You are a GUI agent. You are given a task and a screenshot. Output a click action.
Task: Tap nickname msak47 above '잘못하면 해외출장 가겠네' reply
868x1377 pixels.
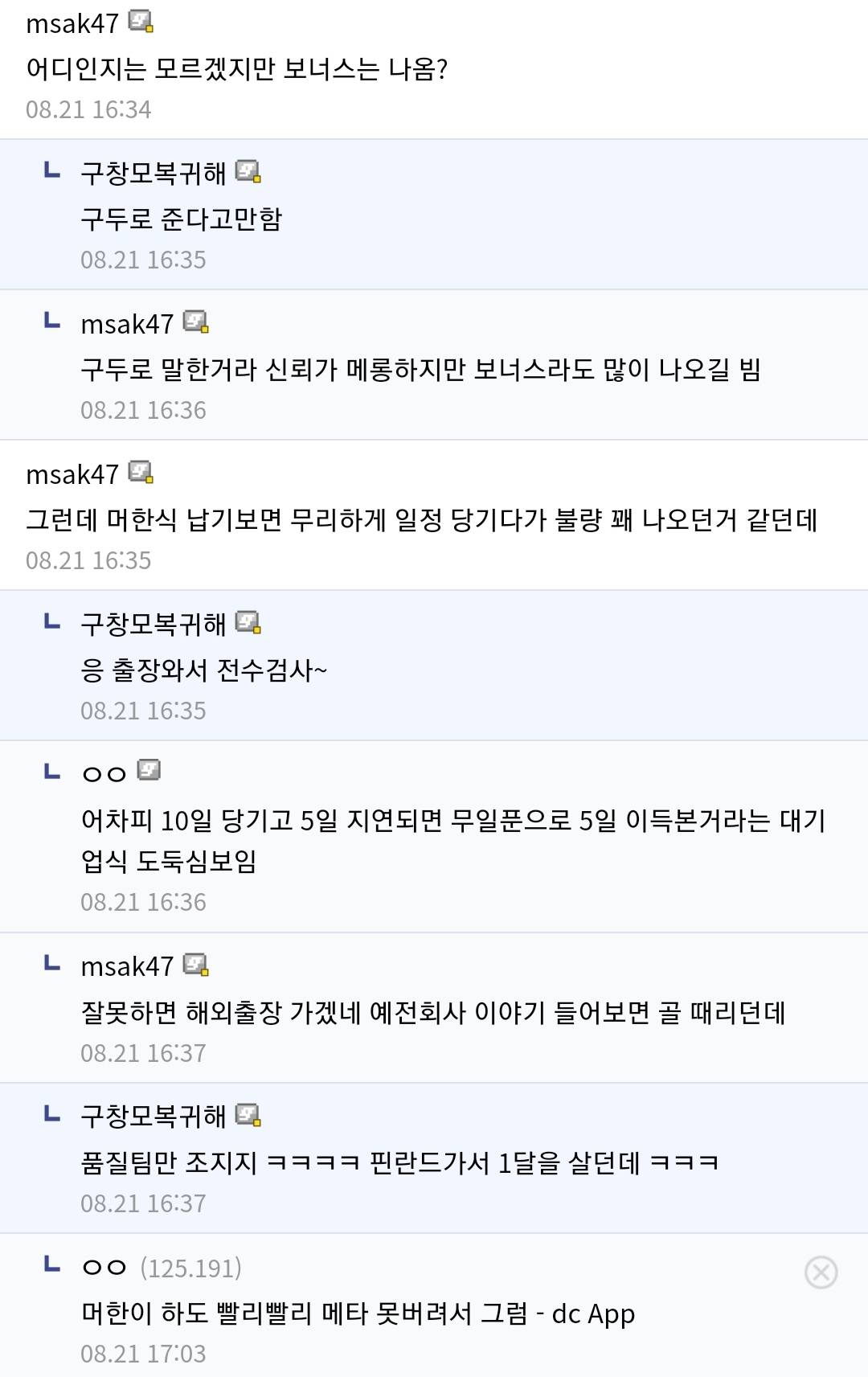(x=127, y=966)
